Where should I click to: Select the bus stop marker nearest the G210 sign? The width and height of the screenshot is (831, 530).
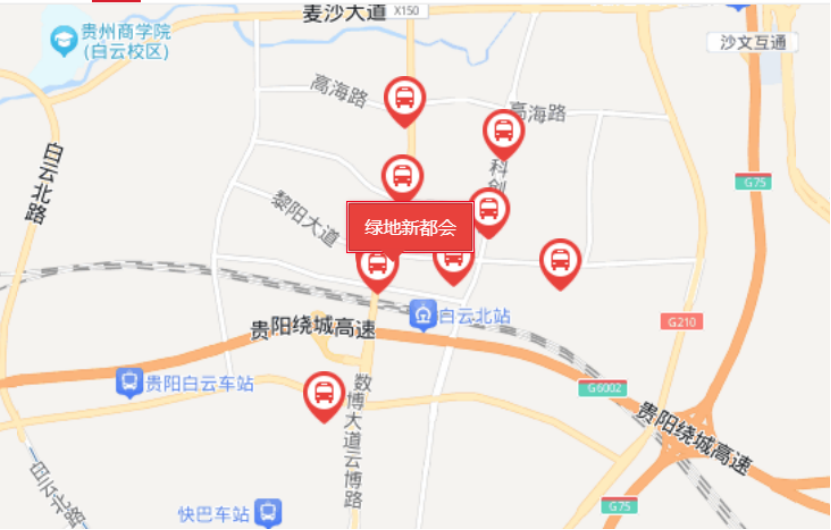(560, 260)
